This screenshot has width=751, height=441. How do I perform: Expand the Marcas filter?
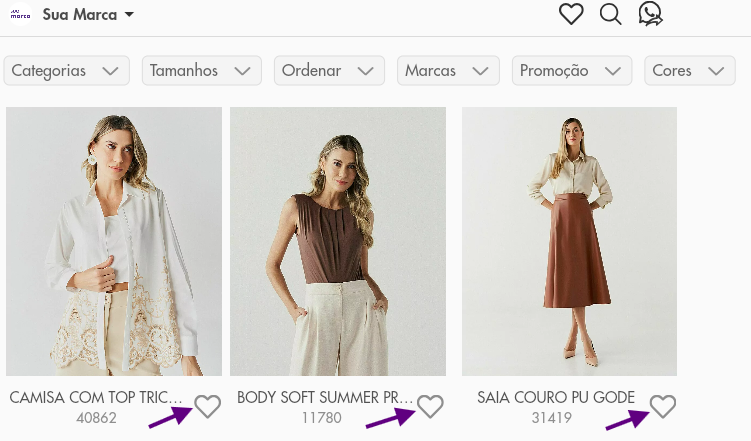coord(448,71)
